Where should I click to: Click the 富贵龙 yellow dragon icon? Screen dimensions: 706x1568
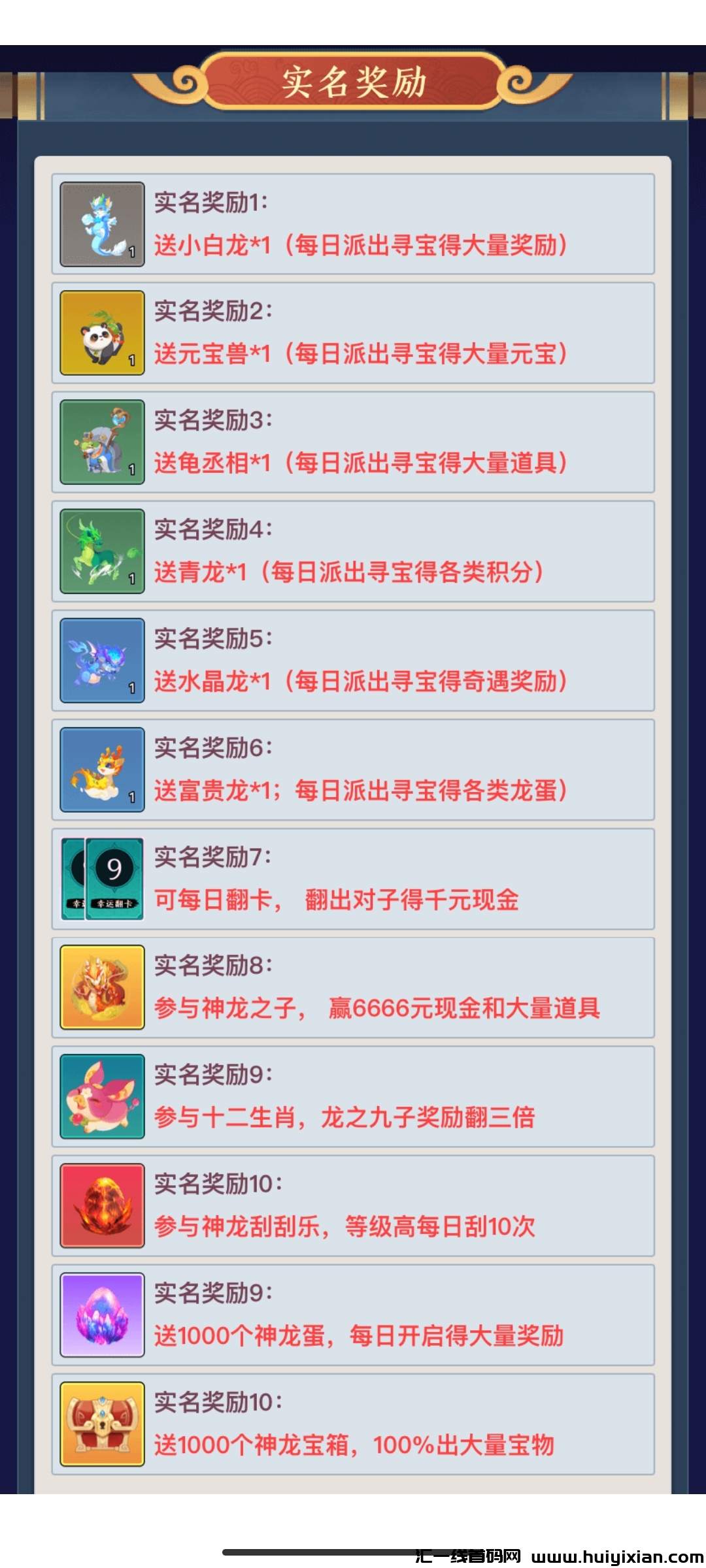tap(101, 770)
